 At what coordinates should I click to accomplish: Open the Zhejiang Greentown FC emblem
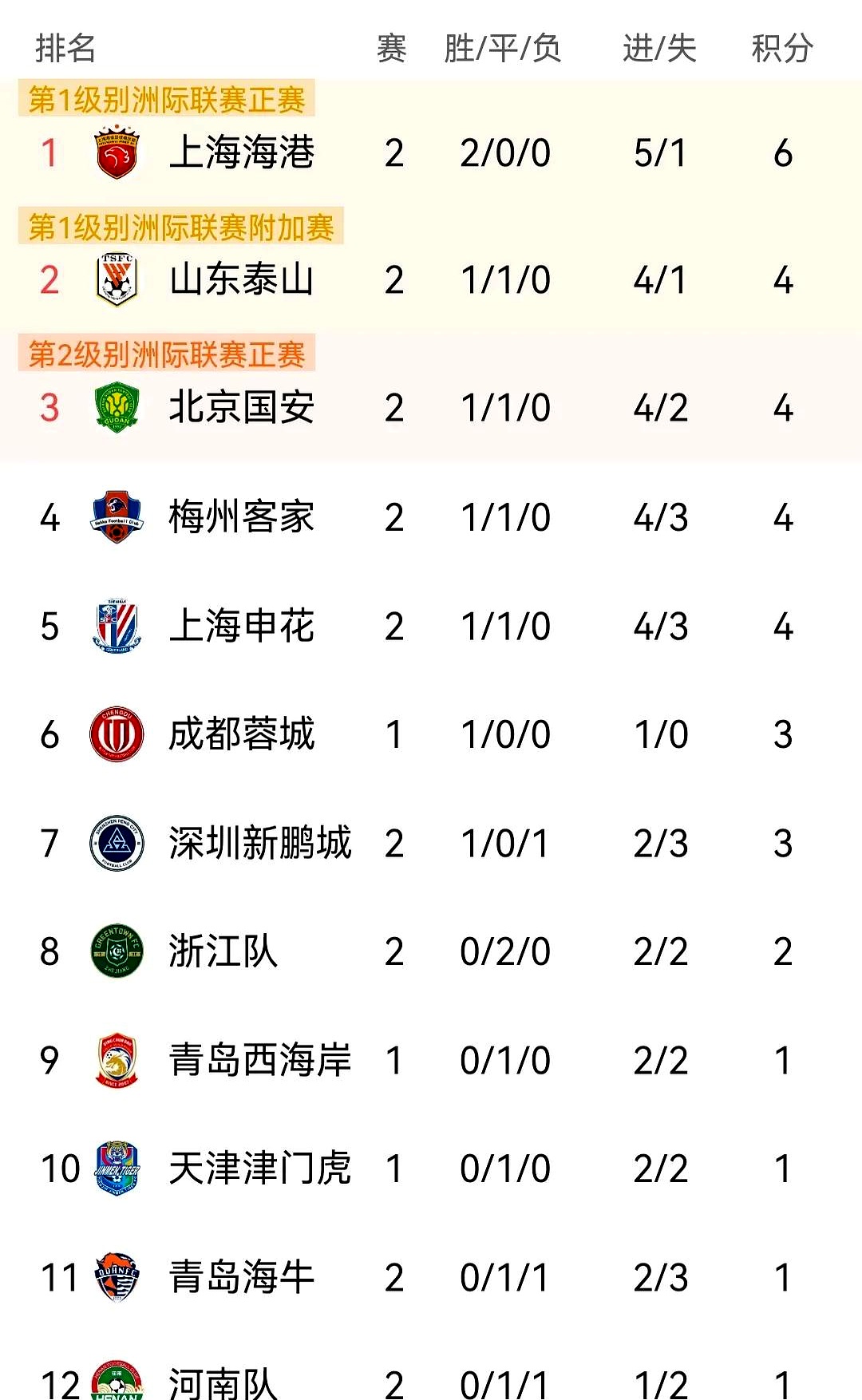pos(116,951)
